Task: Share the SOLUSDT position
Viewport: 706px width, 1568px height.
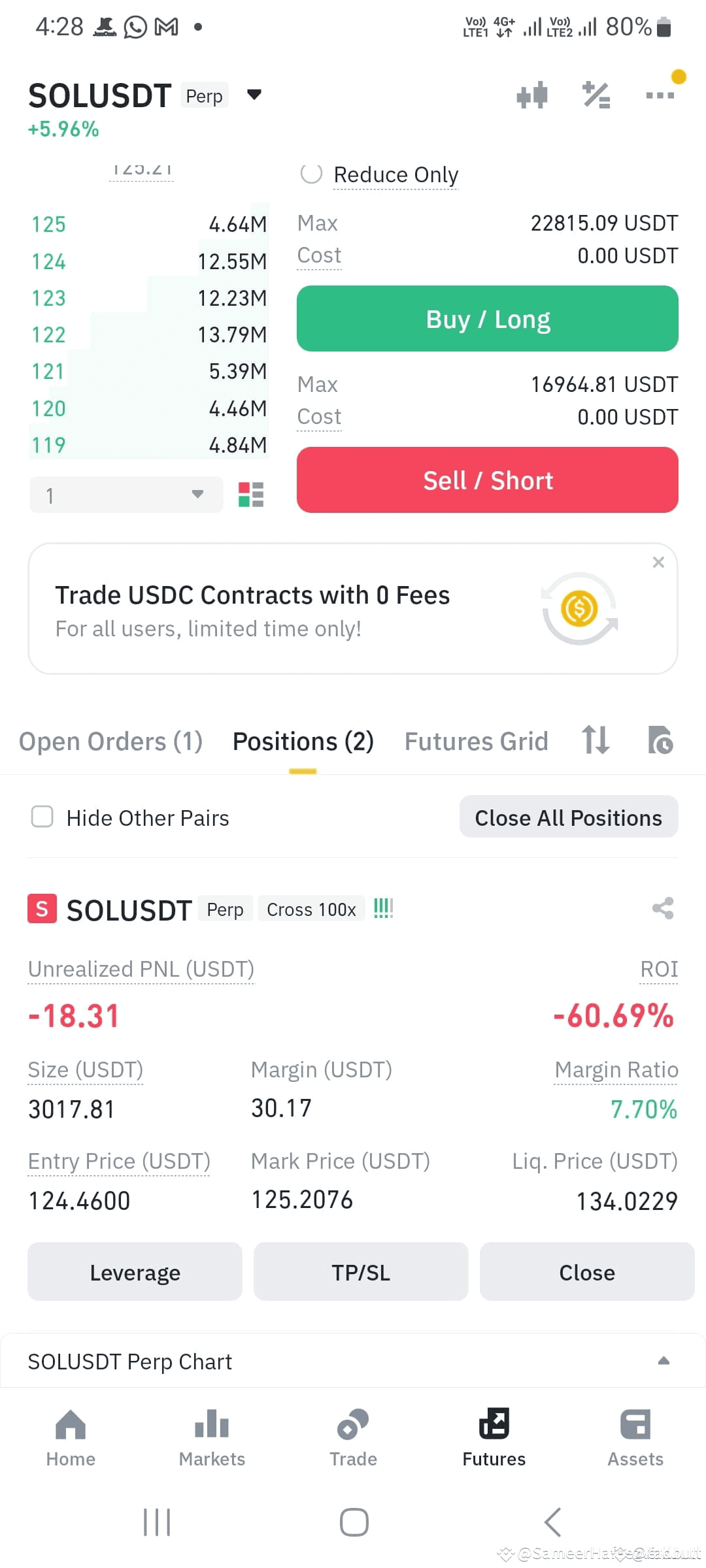Action: click(663, 908)
